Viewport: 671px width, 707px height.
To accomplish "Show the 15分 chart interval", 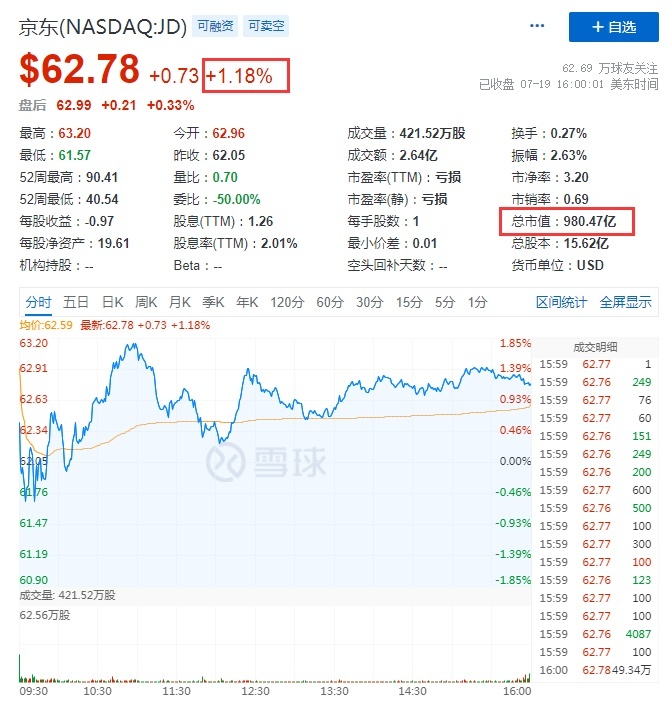I will coord(409,302).
